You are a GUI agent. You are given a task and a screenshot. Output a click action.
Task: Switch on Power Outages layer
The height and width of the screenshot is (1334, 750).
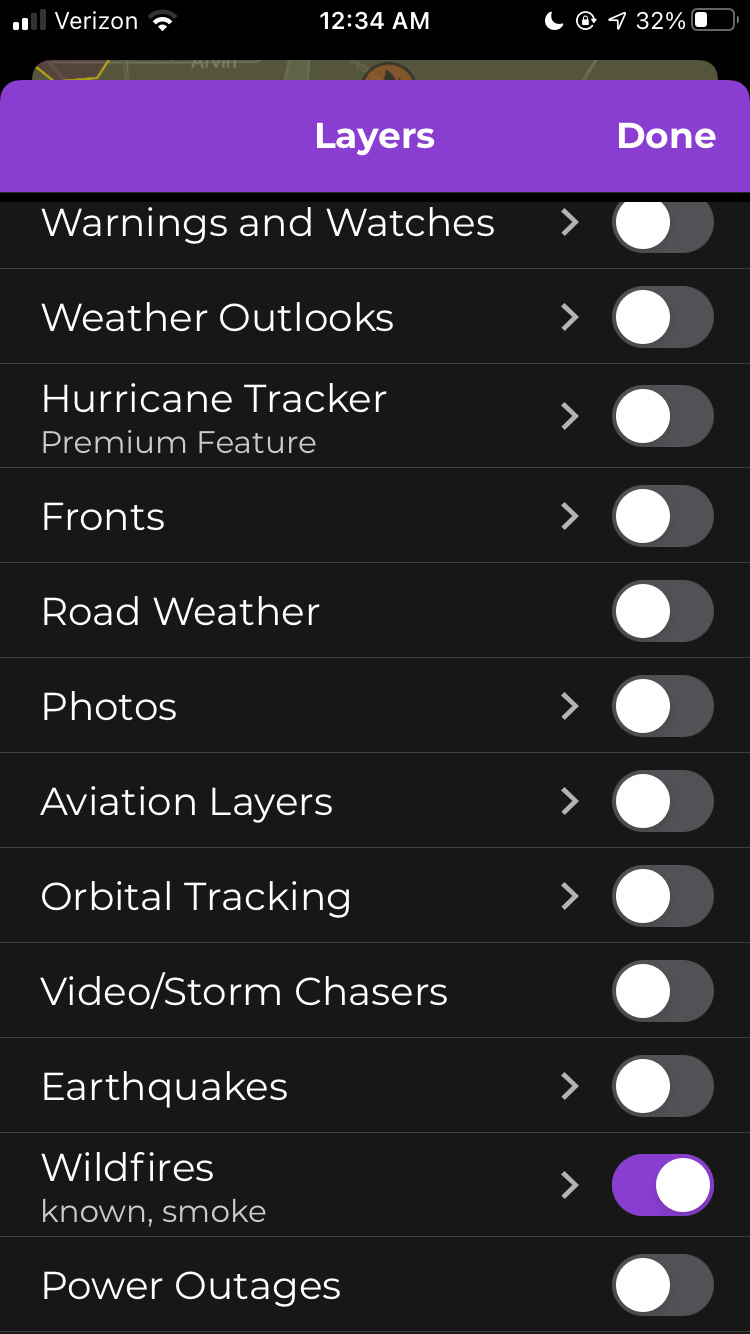[x=662, y=1285]
